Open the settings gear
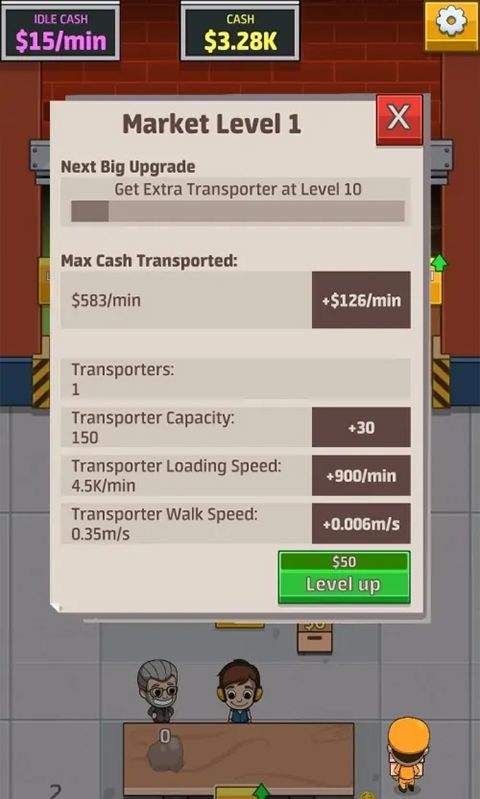This screenshot has width=480, height=799. 451,25
